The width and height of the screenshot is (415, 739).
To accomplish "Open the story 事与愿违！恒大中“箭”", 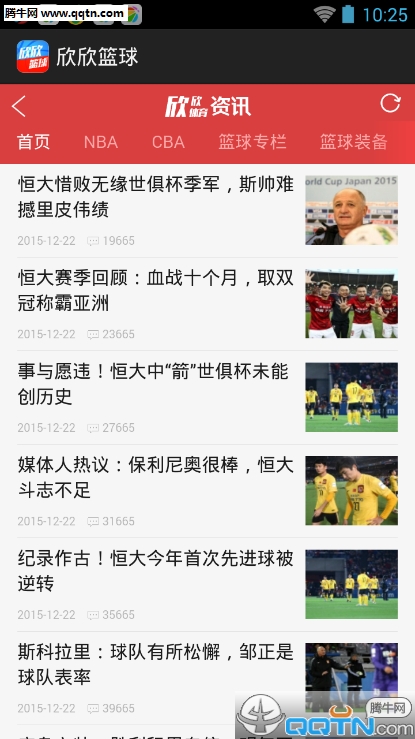I will point(207,398).
